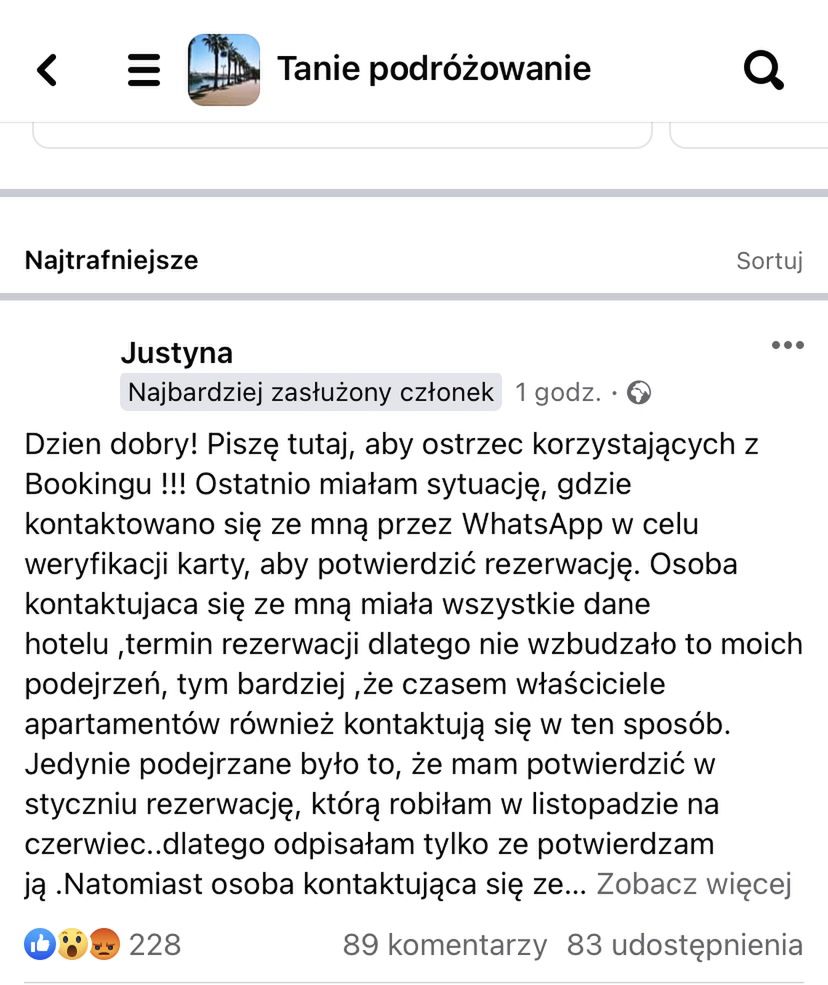View the 228 reactions on the post
Image resolution: width=828 pixels, height=985 pixels.
tap(103, 944)
